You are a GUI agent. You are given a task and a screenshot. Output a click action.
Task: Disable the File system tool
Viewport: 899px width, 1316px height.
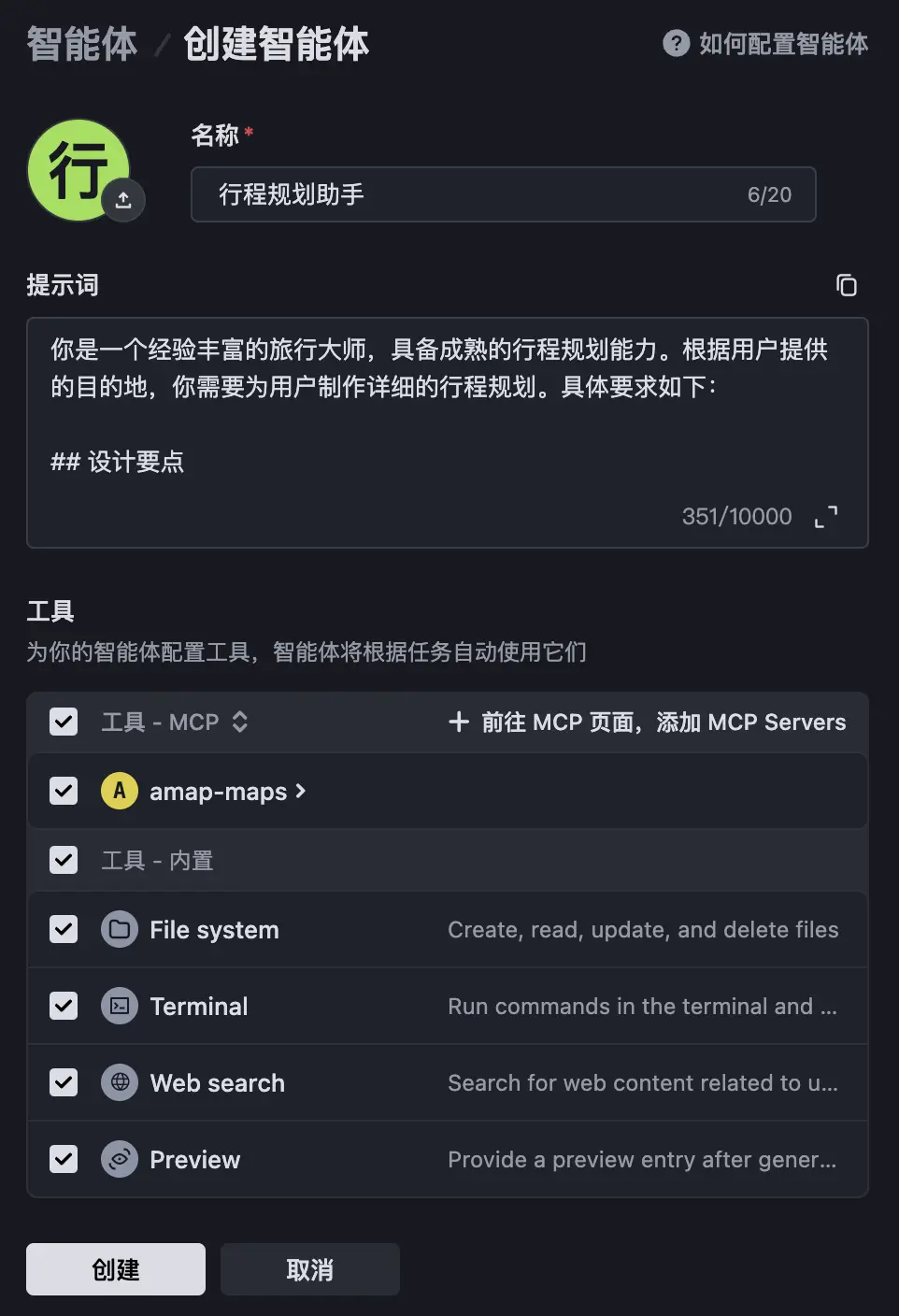click(x=64, y=929)
